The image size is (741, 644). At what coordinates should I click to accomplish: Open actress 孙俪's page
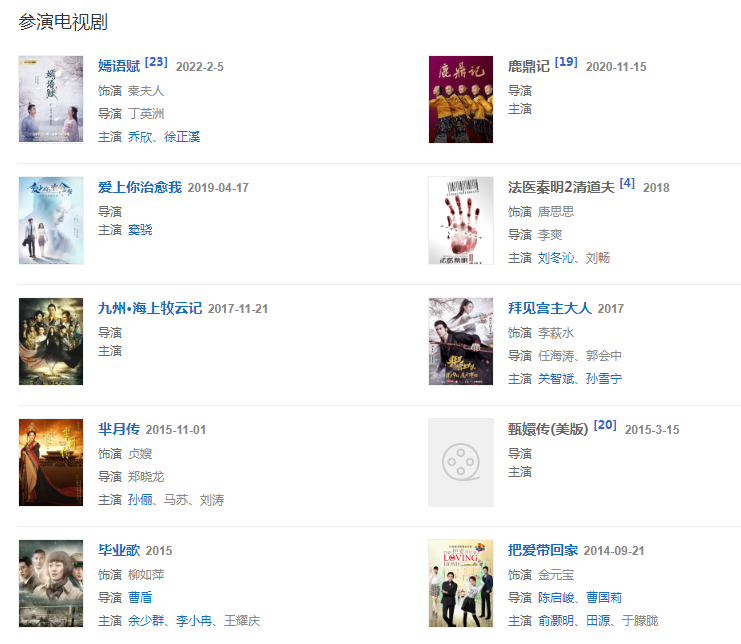140,500
